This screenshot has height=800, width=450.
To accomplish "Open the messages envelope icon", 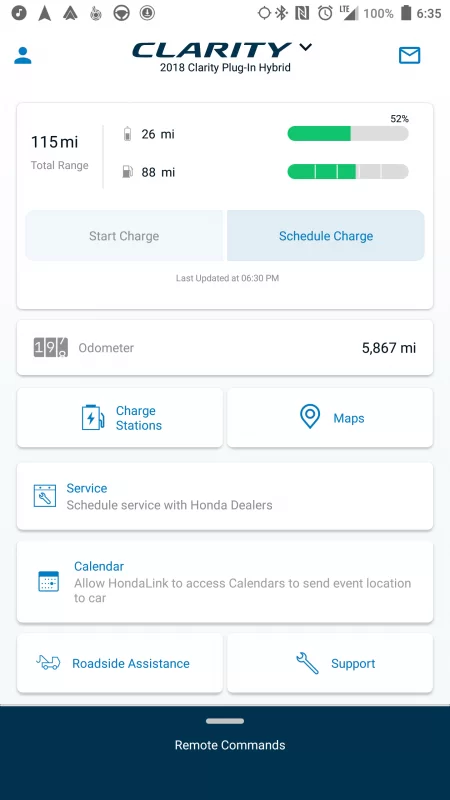I will (409, 55).
